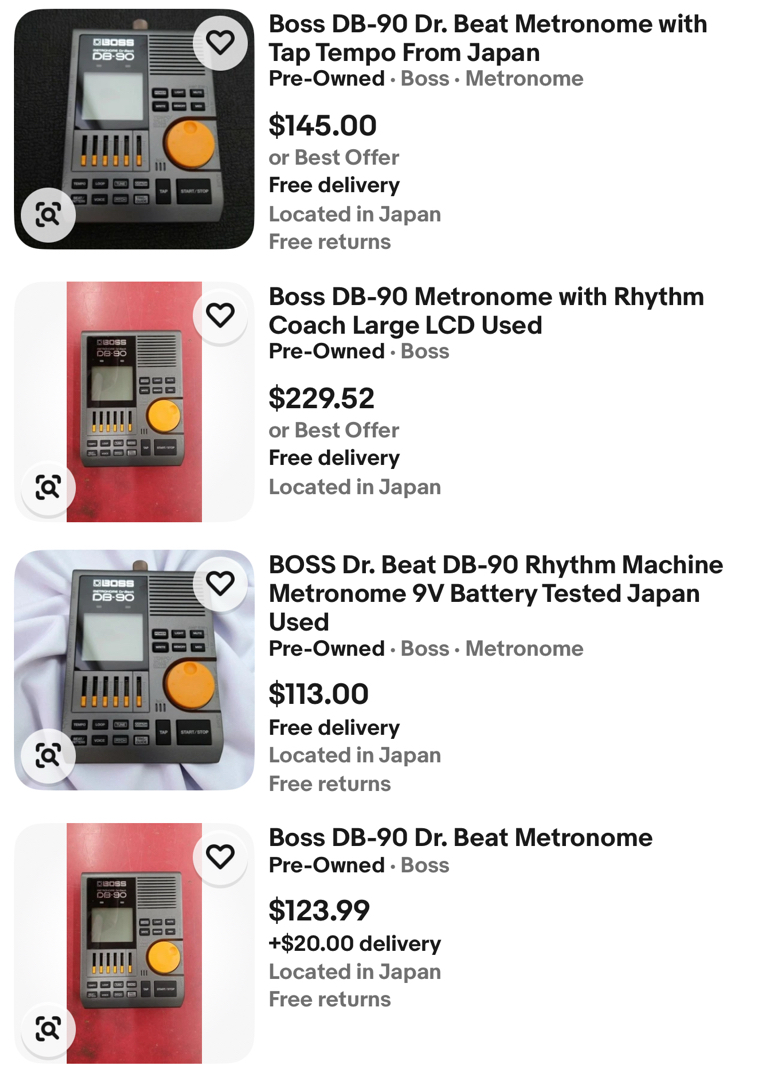
Task: Search visually similar items for the $123.99 listing
Action: tap(48, 1028)
